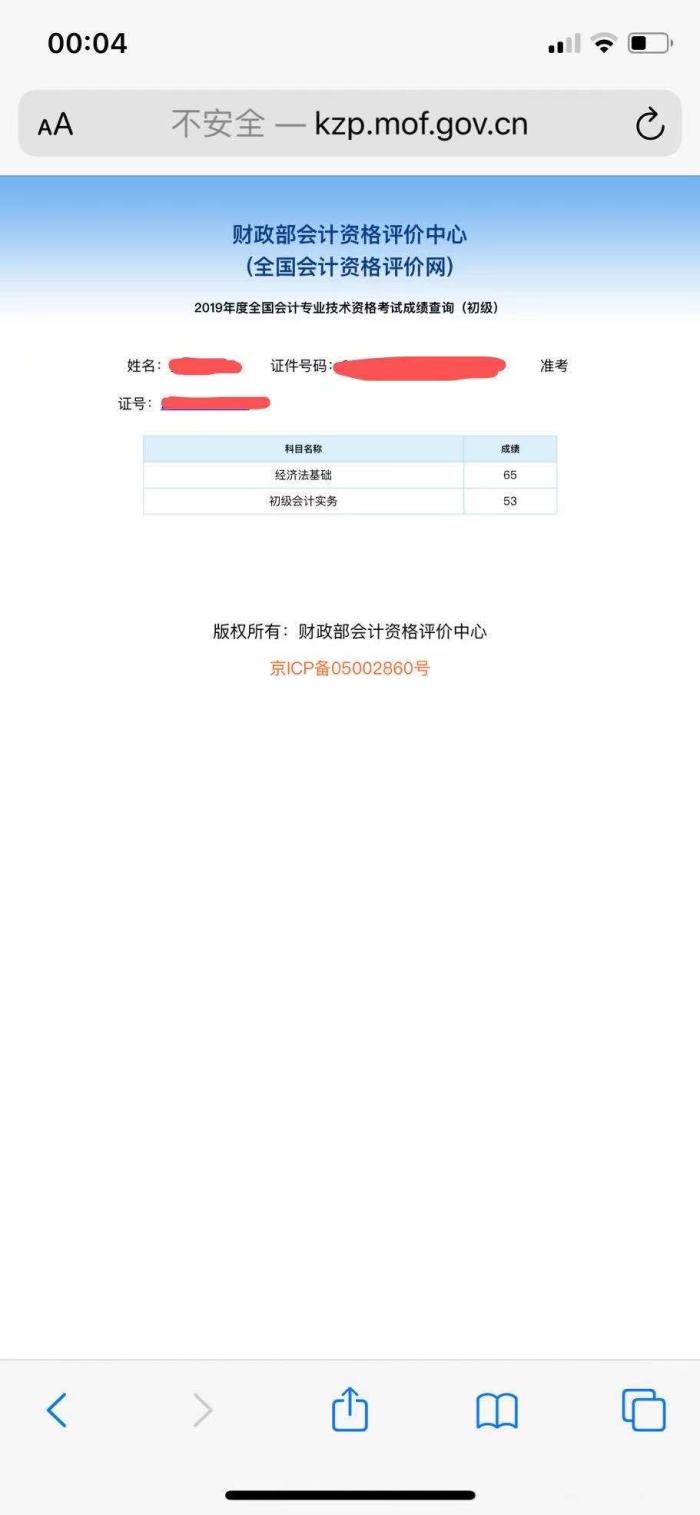Open Safari bookmarks
This screenshot has height=1515, width=700.
pos(497,1410)
